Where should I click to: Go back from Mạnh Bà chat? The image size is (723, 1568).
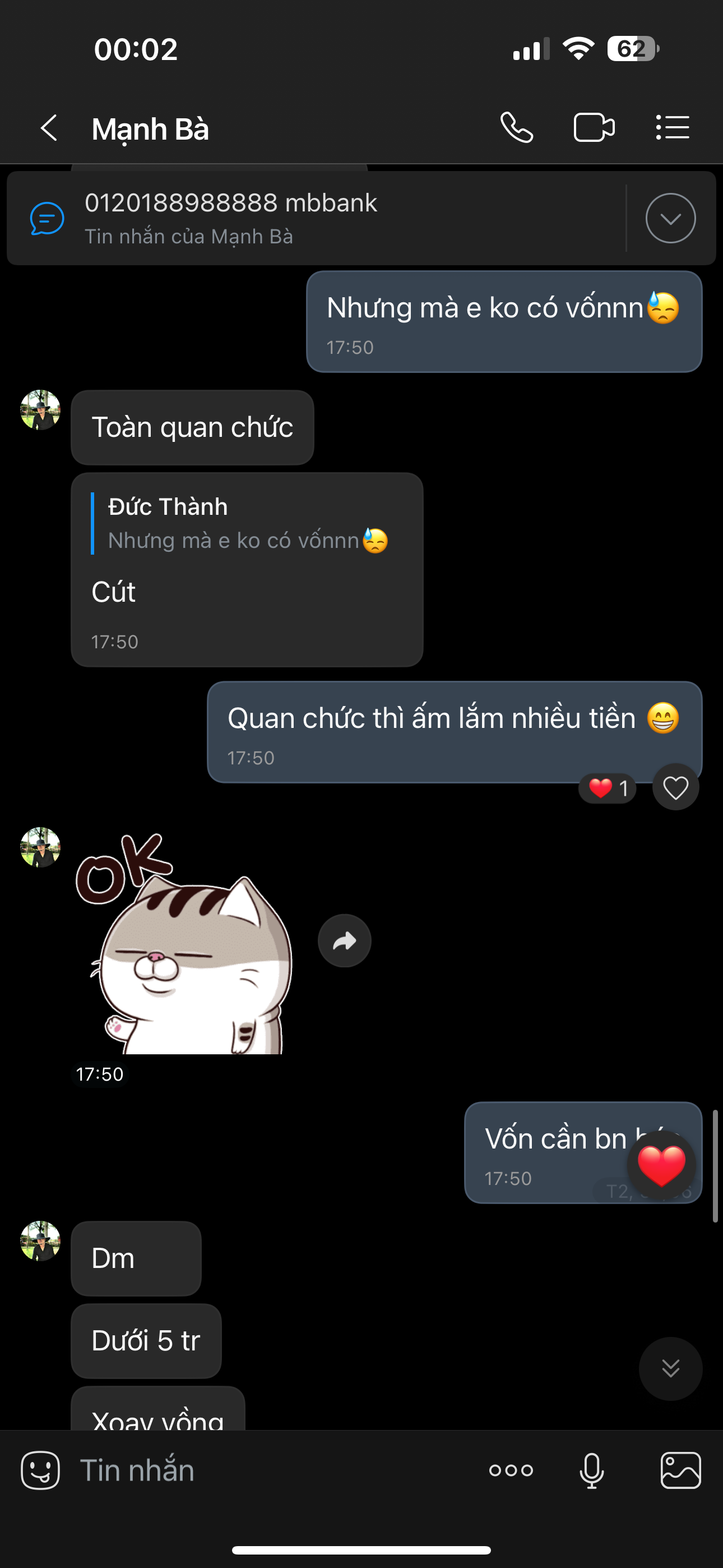[49, 128]
